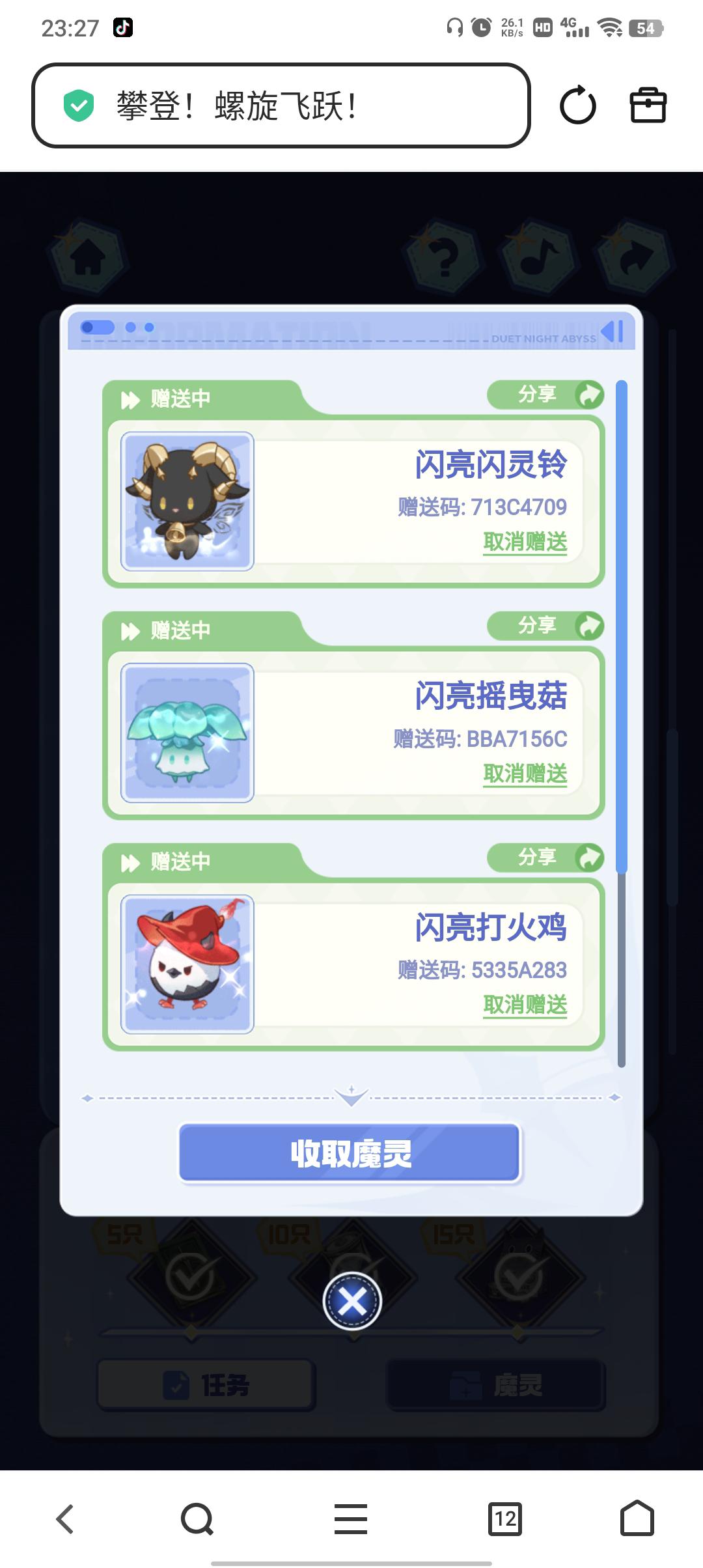Cancel gifting 闪亮摇曳菇
This screenshot has width=703, height=1568.
[525, 774]
